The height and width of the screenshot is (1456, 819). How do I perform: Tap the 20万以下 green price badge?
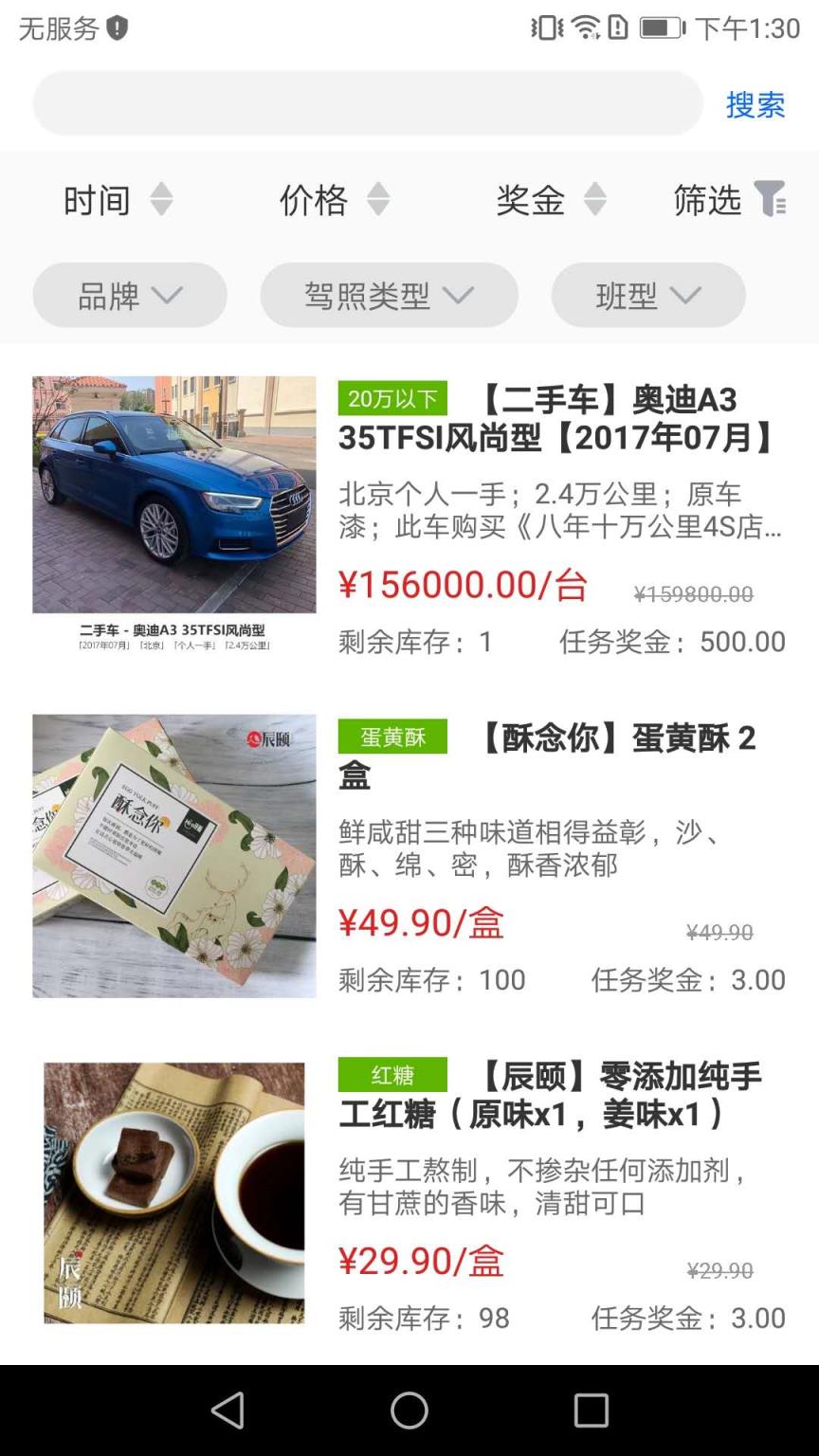[393, 399]
